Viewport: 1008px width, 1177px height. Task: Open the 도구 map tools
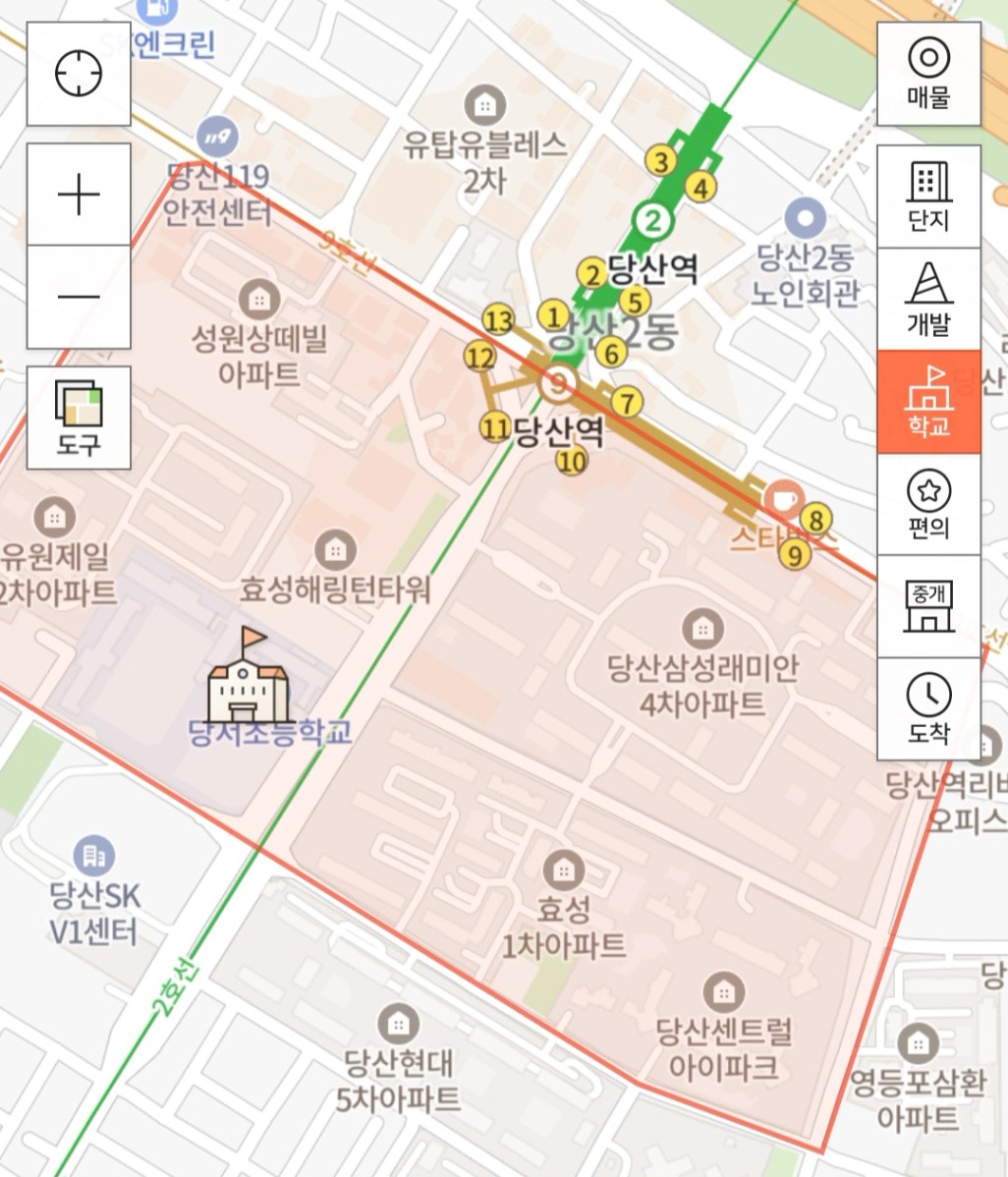79,418
